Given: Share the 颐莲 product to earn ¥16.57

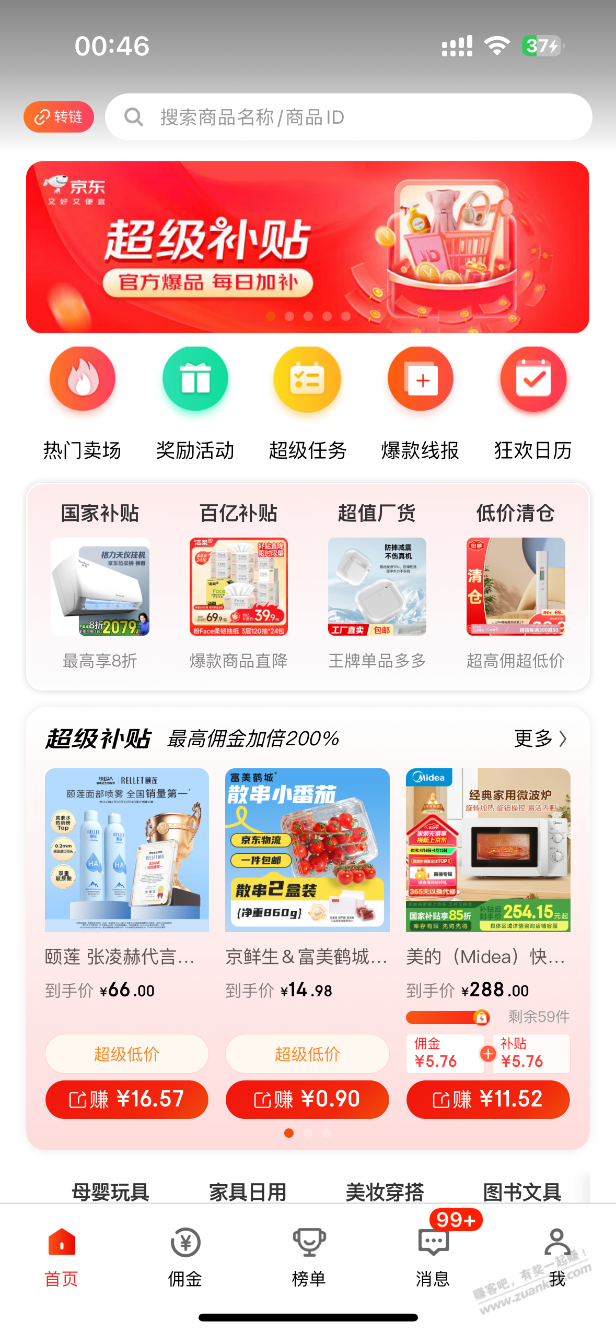Looking at the screenshot, I should pyautogui.click(x=127, y=1100).
